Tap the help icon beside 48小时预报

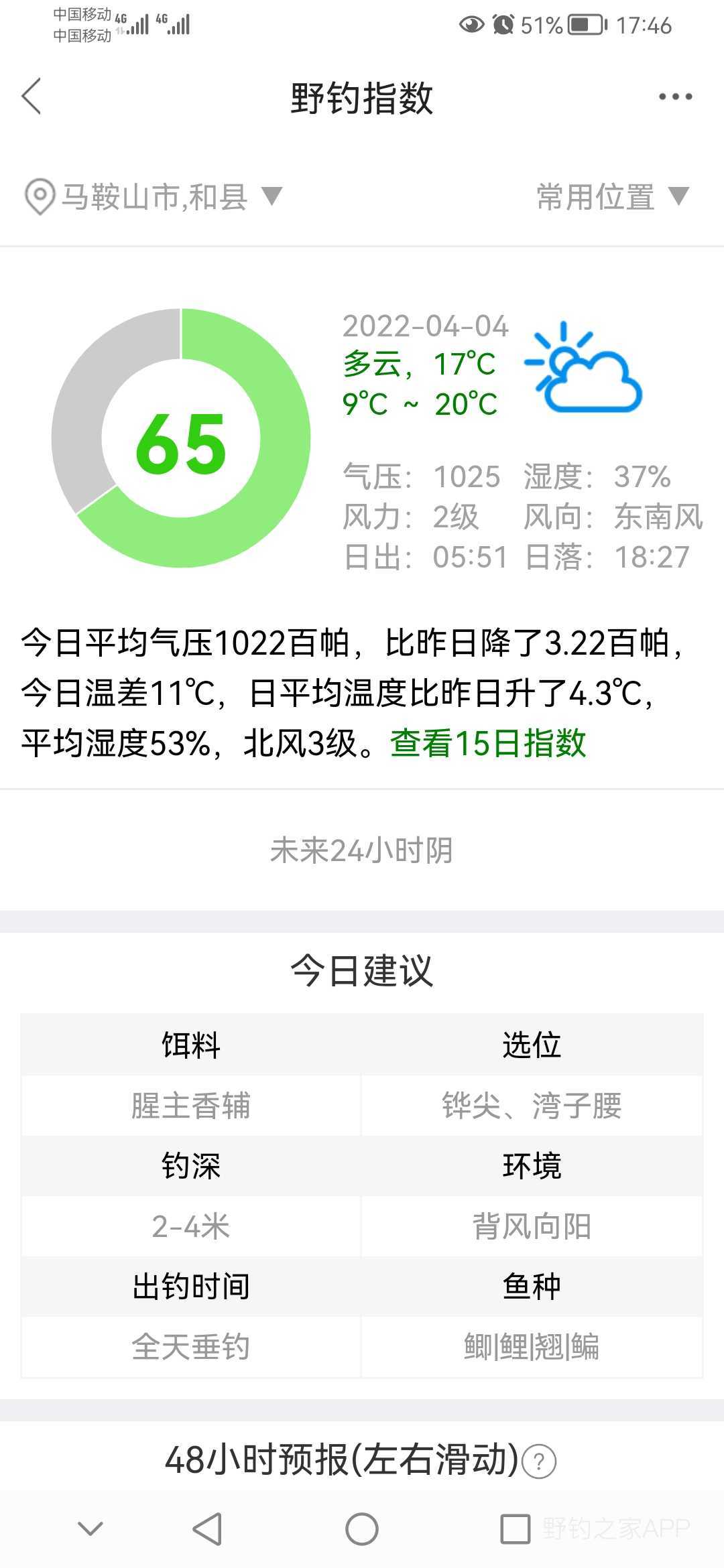(538, 1461)
